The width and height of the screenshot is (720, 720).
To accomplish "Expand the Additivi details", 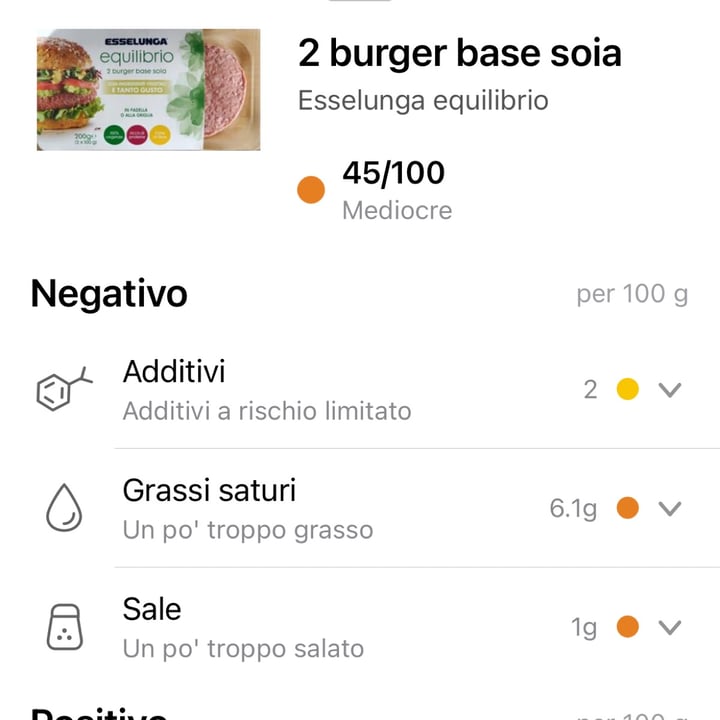I will (670, 390).
